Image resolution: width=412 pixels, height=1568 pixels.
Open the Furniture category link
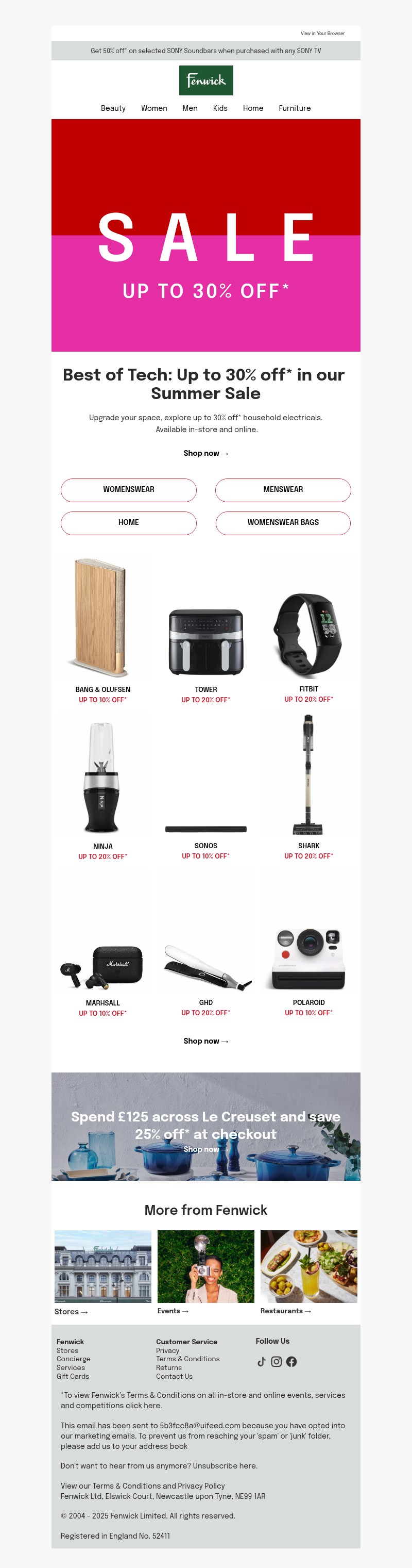294,108
